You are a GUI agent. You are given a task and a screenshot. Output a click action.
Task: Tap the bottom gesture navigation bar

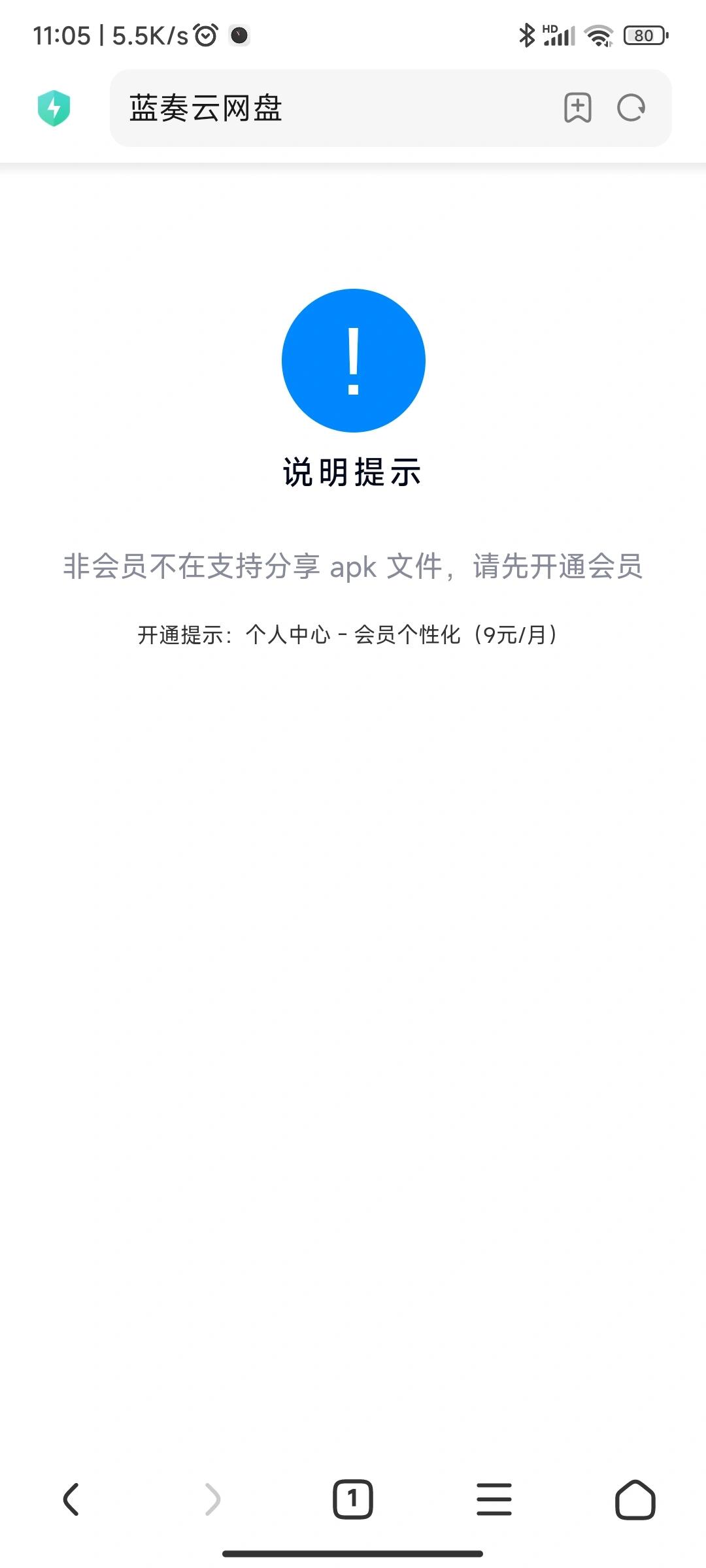pos(353,1552)
